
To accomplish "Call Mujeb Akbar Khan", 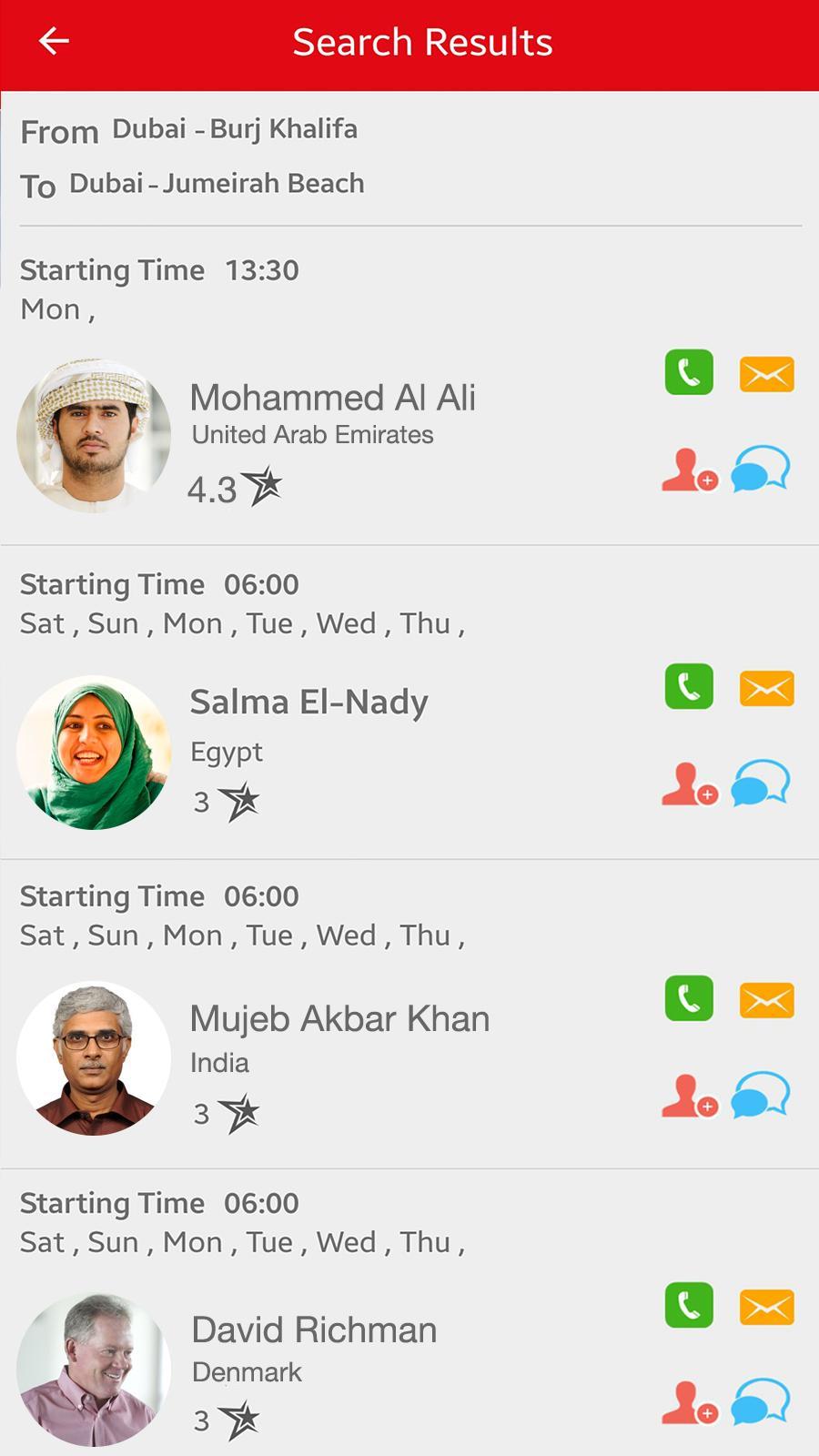I will [x=689, y=998].
